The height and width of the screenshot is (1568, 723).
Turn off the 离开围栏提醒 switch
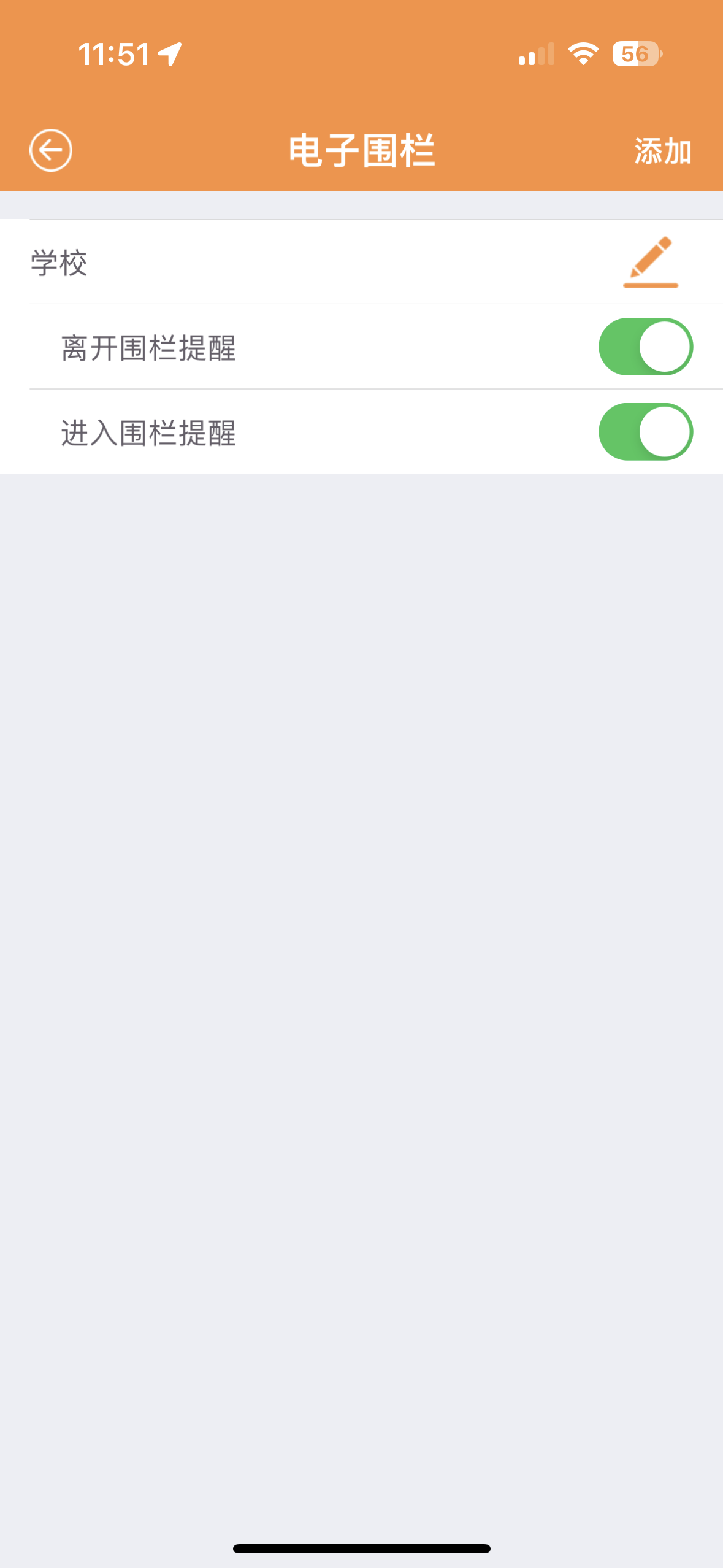click(645, 347)
